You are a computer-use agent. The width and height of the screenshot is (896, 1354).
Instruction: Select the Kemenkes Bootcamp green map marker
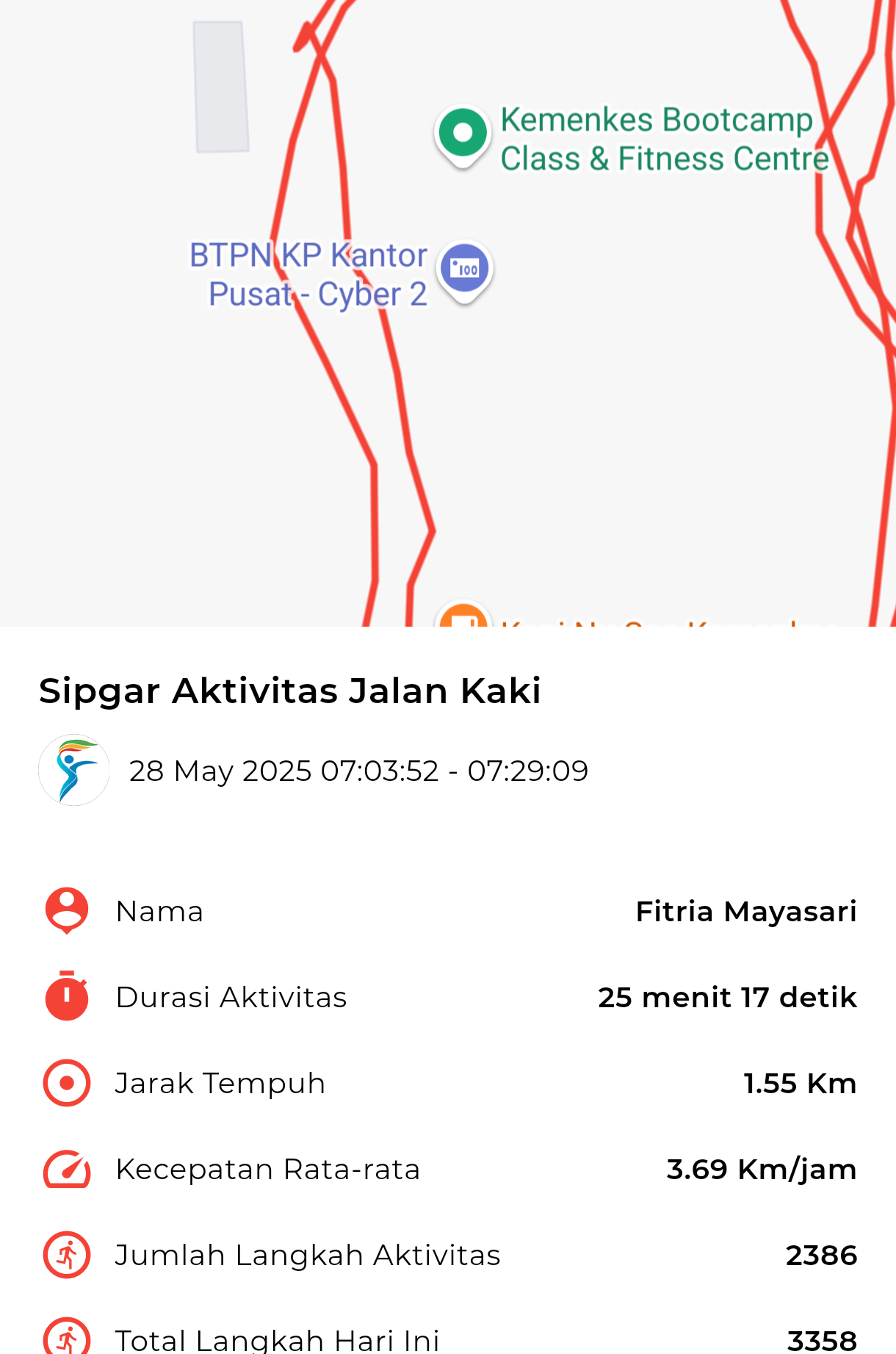point(463,134)
